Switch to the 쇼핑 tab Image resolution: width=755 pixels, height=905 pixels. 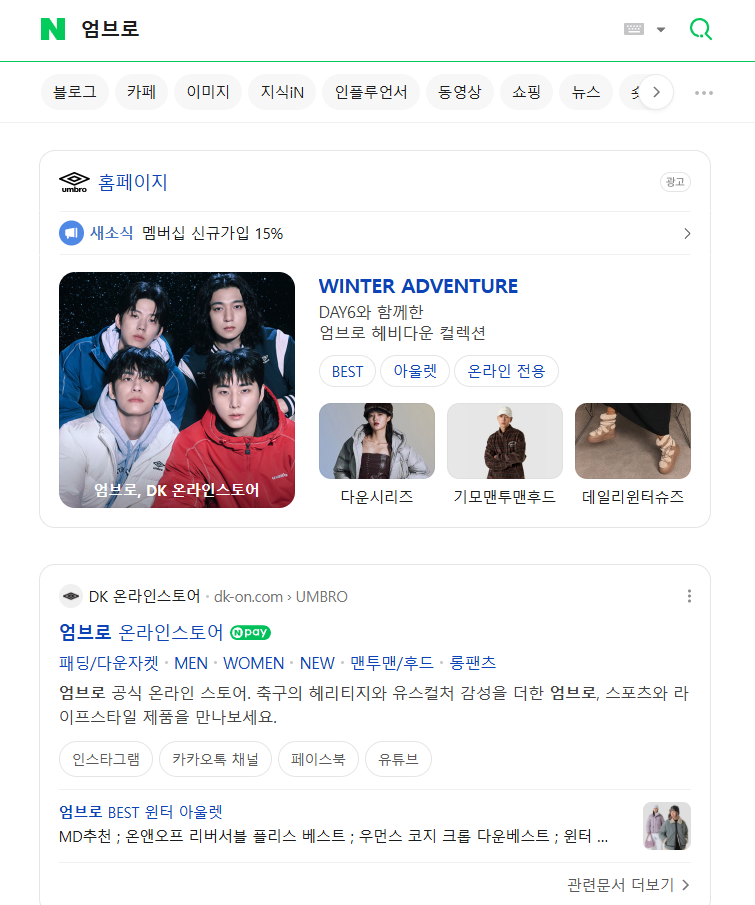tap(526, 92)
